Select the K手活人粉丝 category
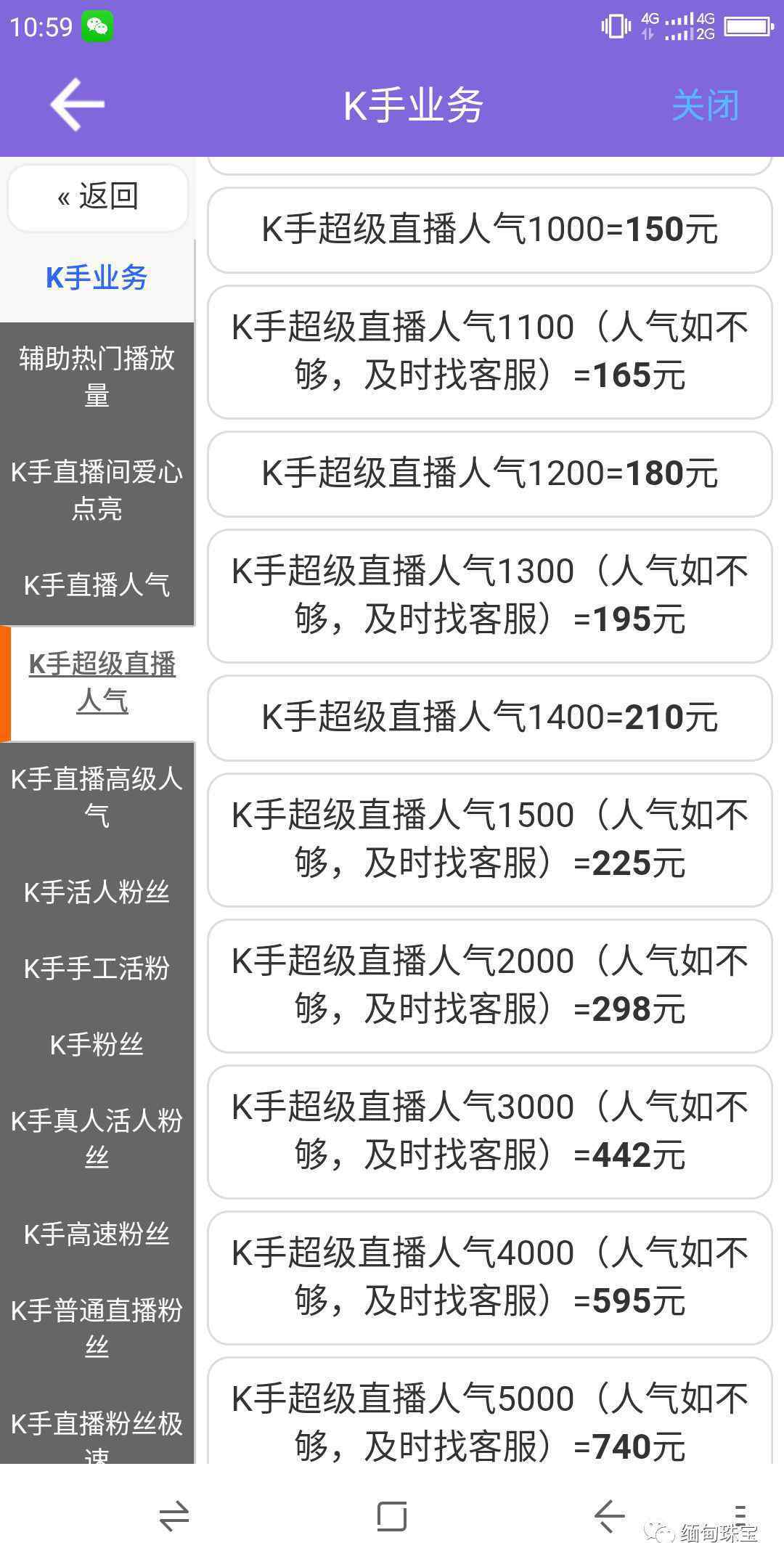 97,892
